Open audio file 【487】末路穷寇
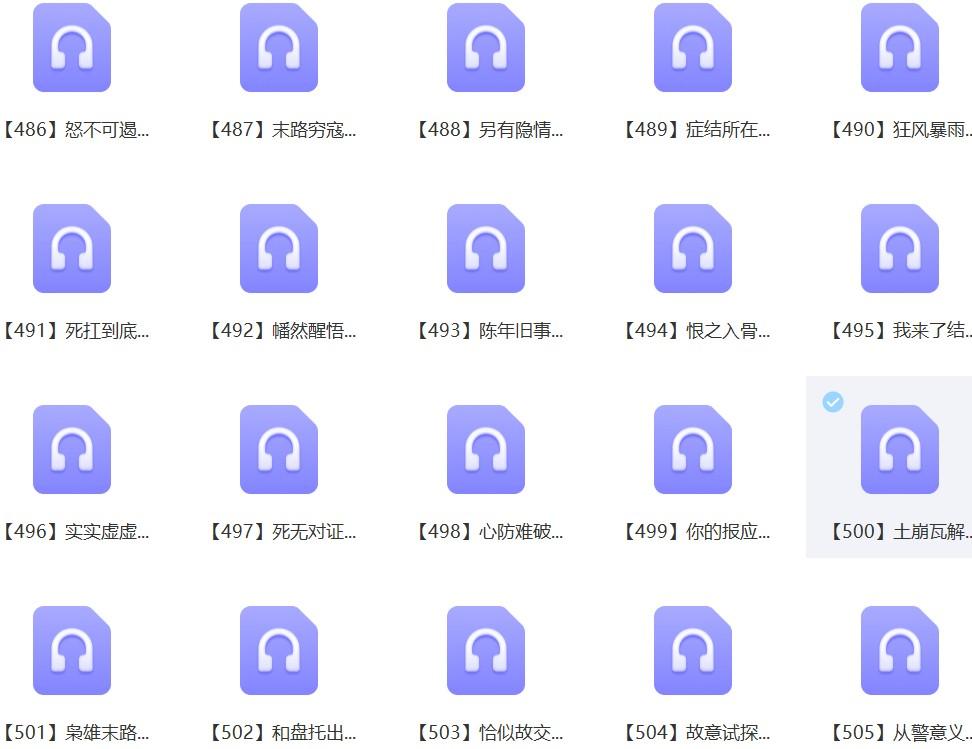972x749 pixels. (x=279, y=48)
